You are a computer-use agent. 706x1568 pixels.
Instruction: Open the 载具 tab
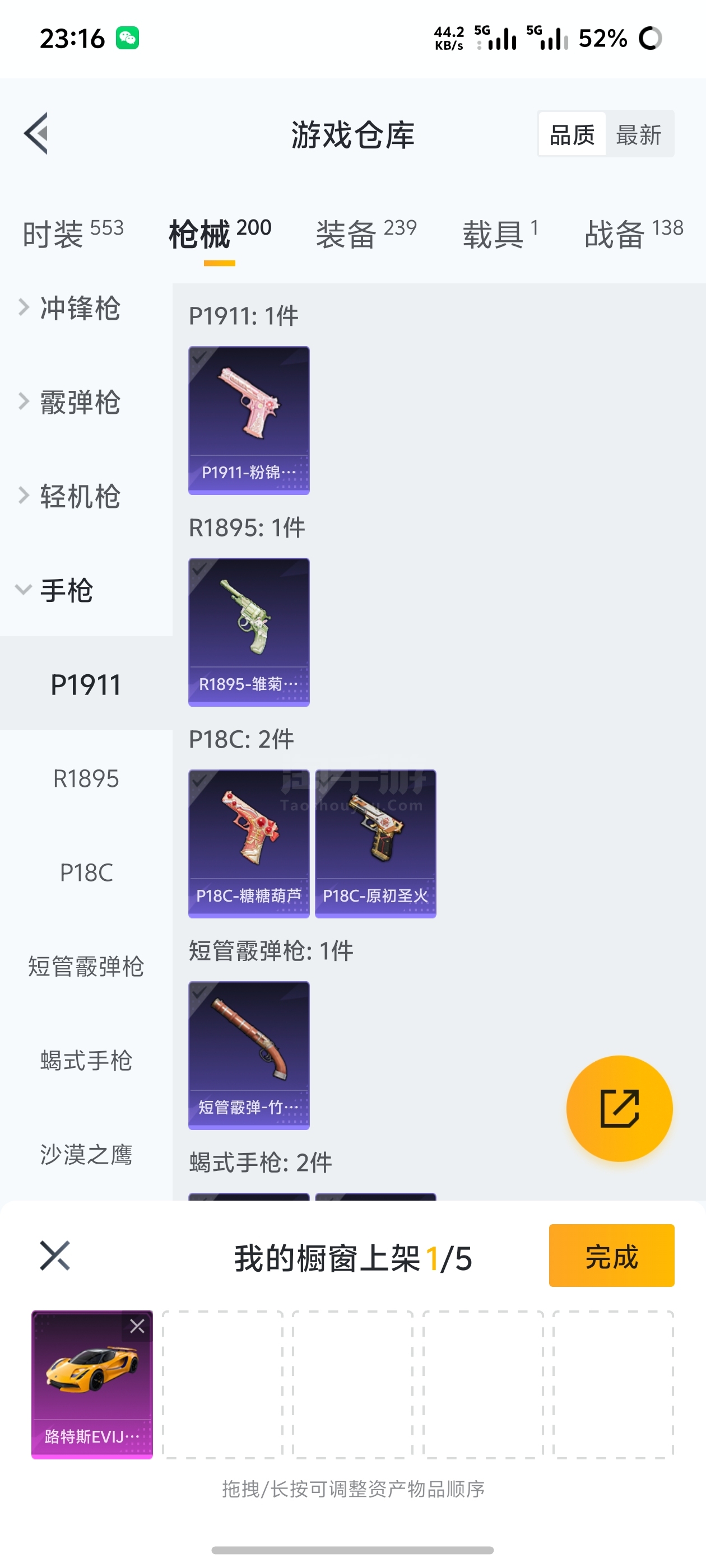coord(499,234)
